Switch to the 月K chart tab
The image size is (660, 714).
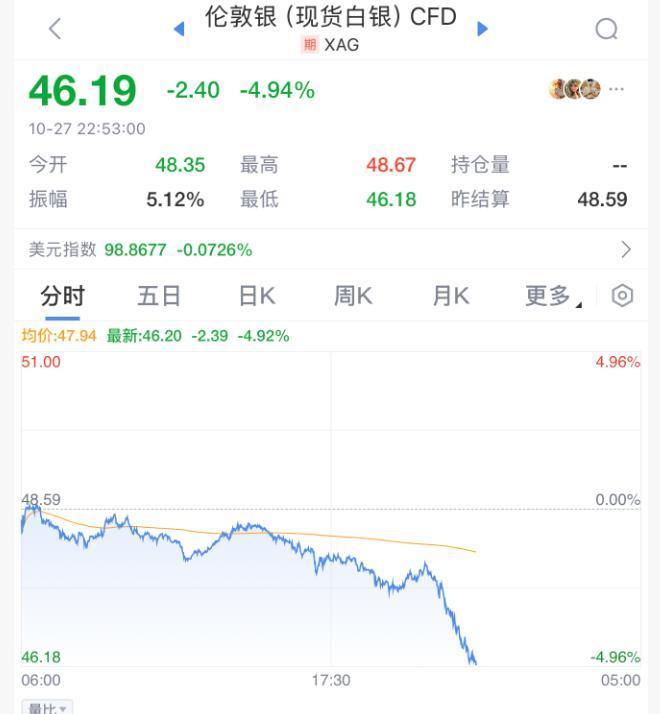(450, 296)
